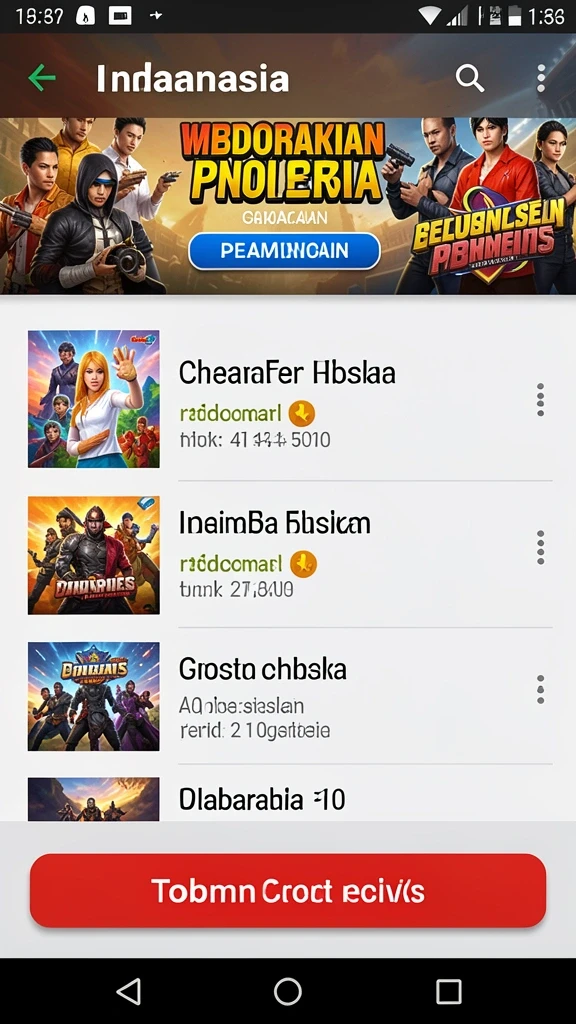Tap the blue PEAMINCAIN banner button
This screenshot has width=576, height=1024.
click(x=284, y=251)
